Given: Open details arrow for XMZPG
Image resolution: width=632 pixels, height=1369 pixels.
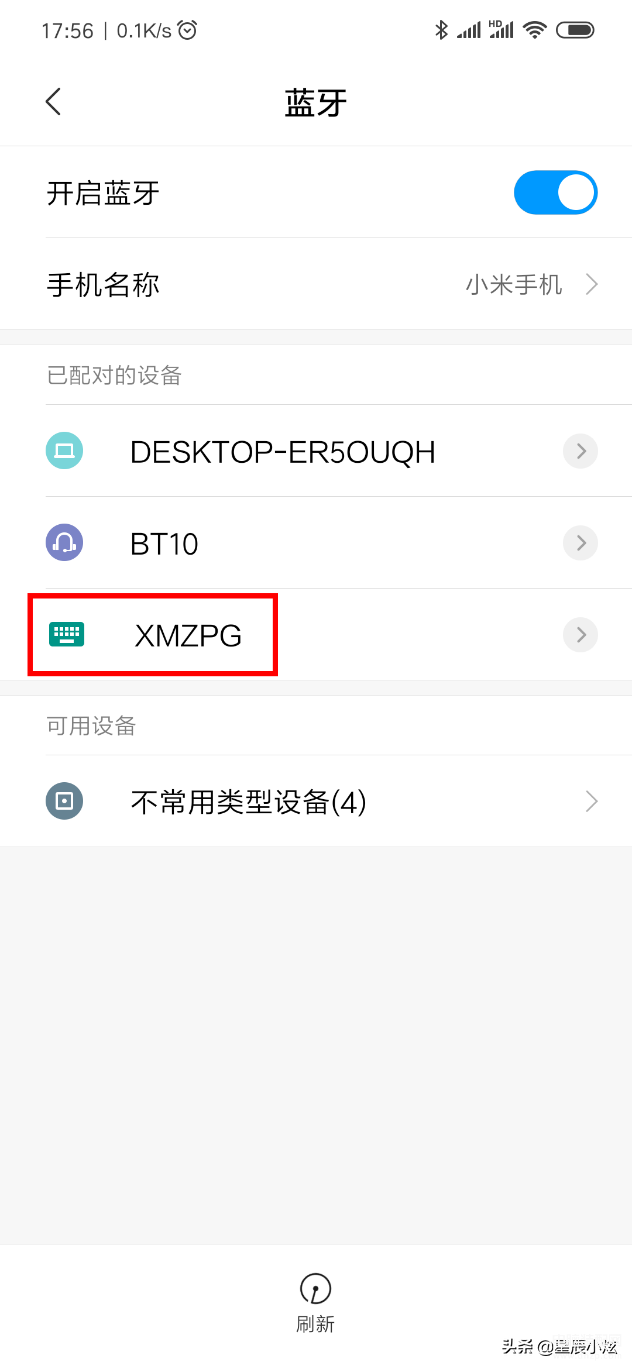Looking at the screenshot, I should [580, 635].
